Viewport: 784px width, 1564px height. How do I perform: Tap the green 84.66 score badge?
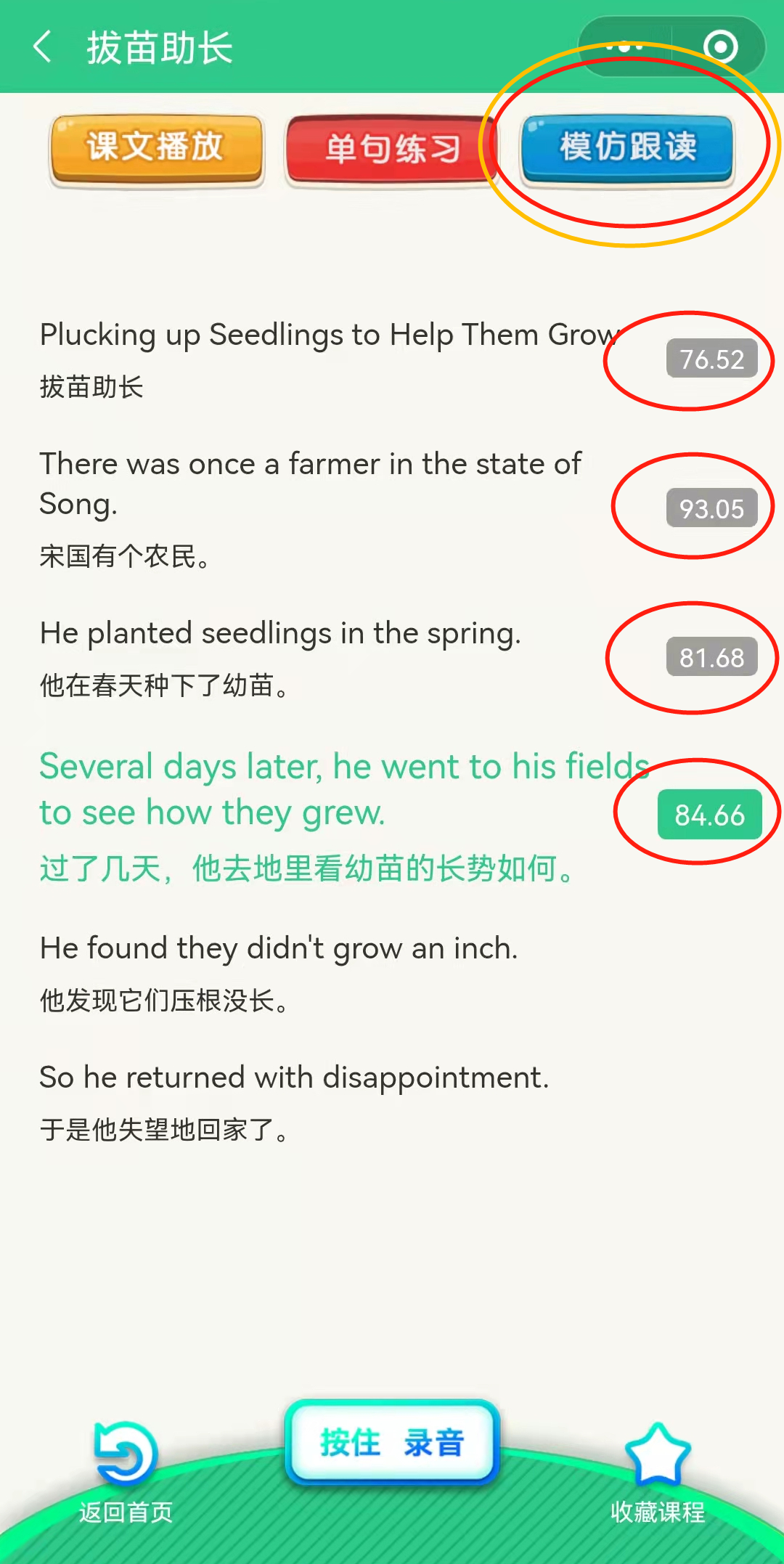710,815
